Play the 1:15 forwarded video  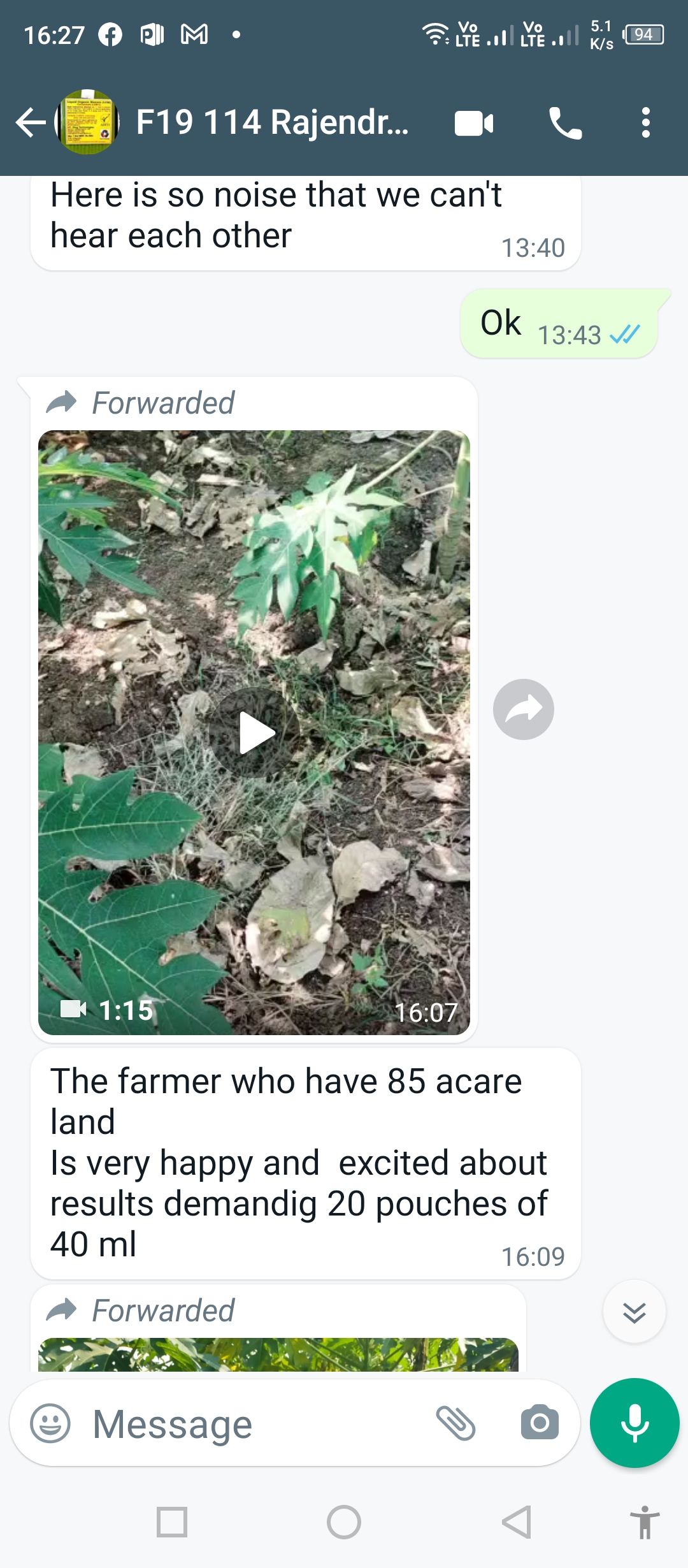[x=254, y=732]
